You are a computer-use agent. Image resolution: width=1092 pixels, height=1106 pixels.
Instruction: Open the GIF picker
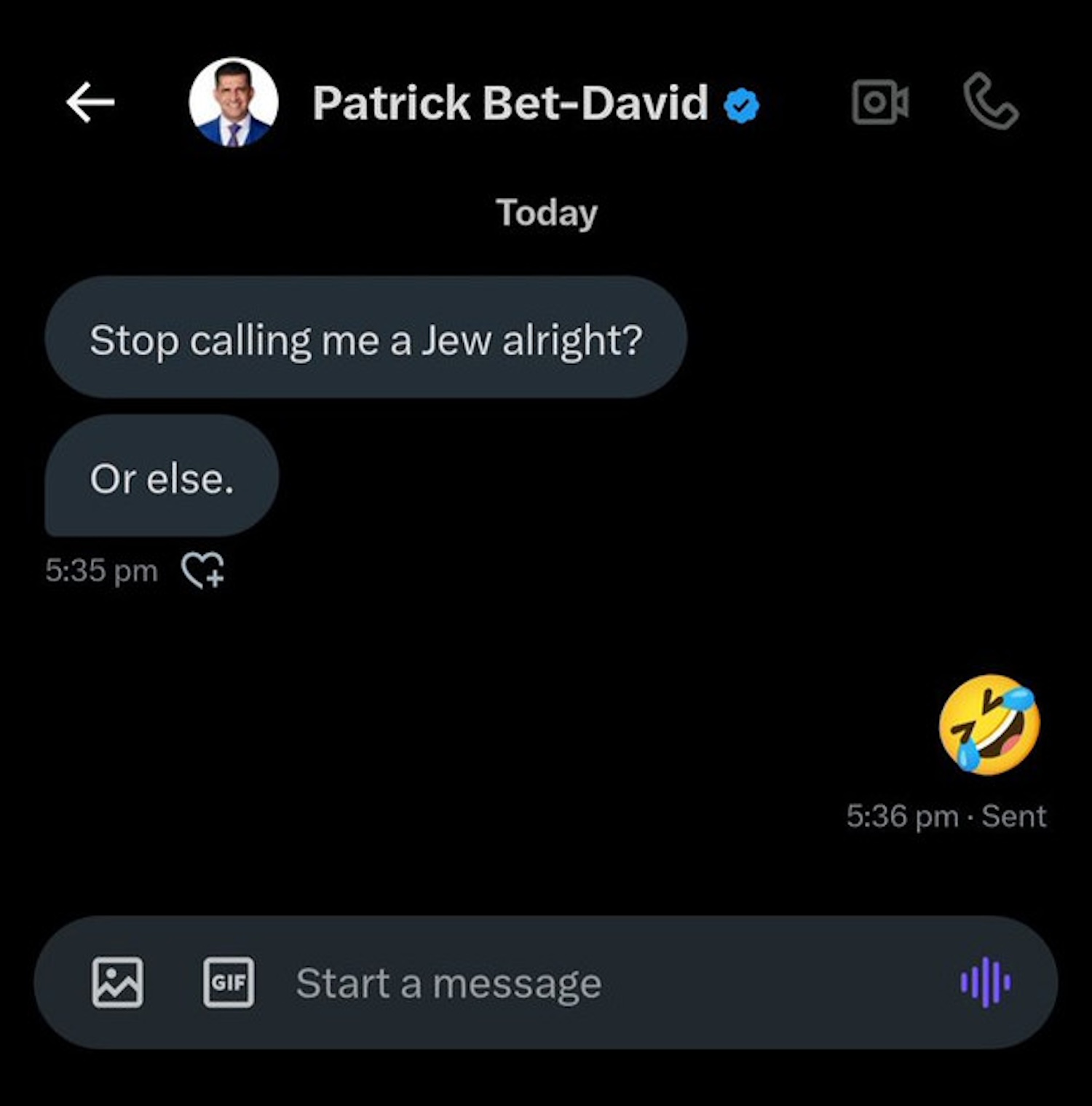pyautogui.click(x=229, y=982)
